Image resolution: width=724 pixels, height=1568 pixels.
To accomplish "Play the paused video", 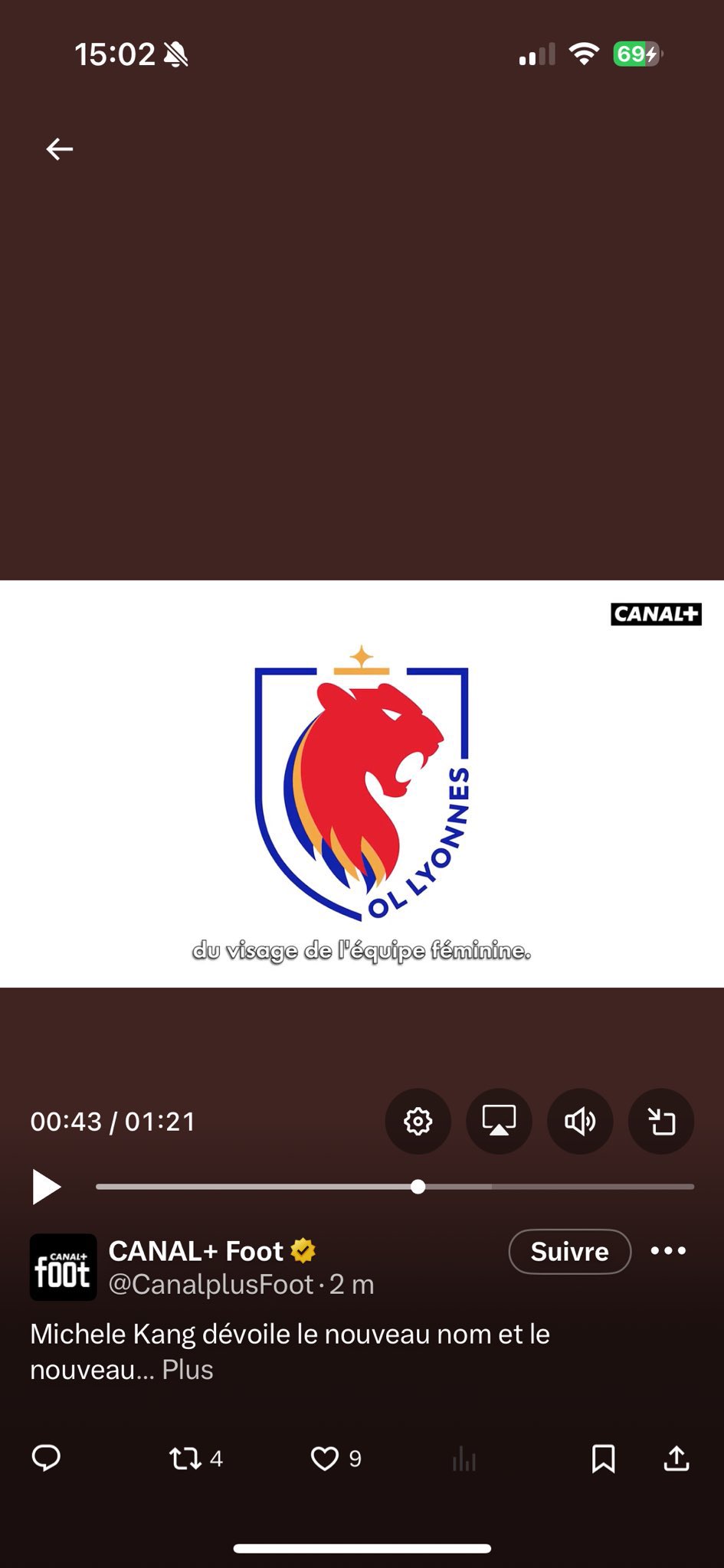I will pos(46,1187).
